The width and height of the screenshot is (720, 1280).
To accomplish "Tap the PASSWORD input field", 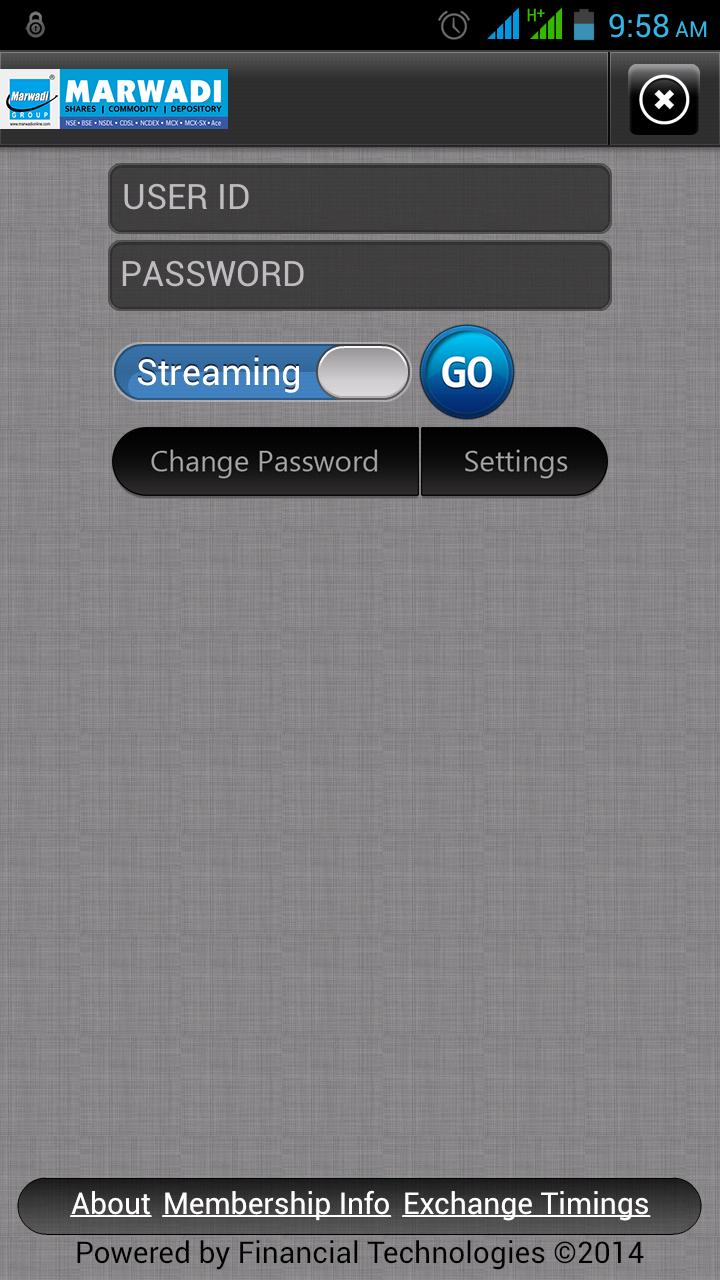I will (x=359, y=275).
